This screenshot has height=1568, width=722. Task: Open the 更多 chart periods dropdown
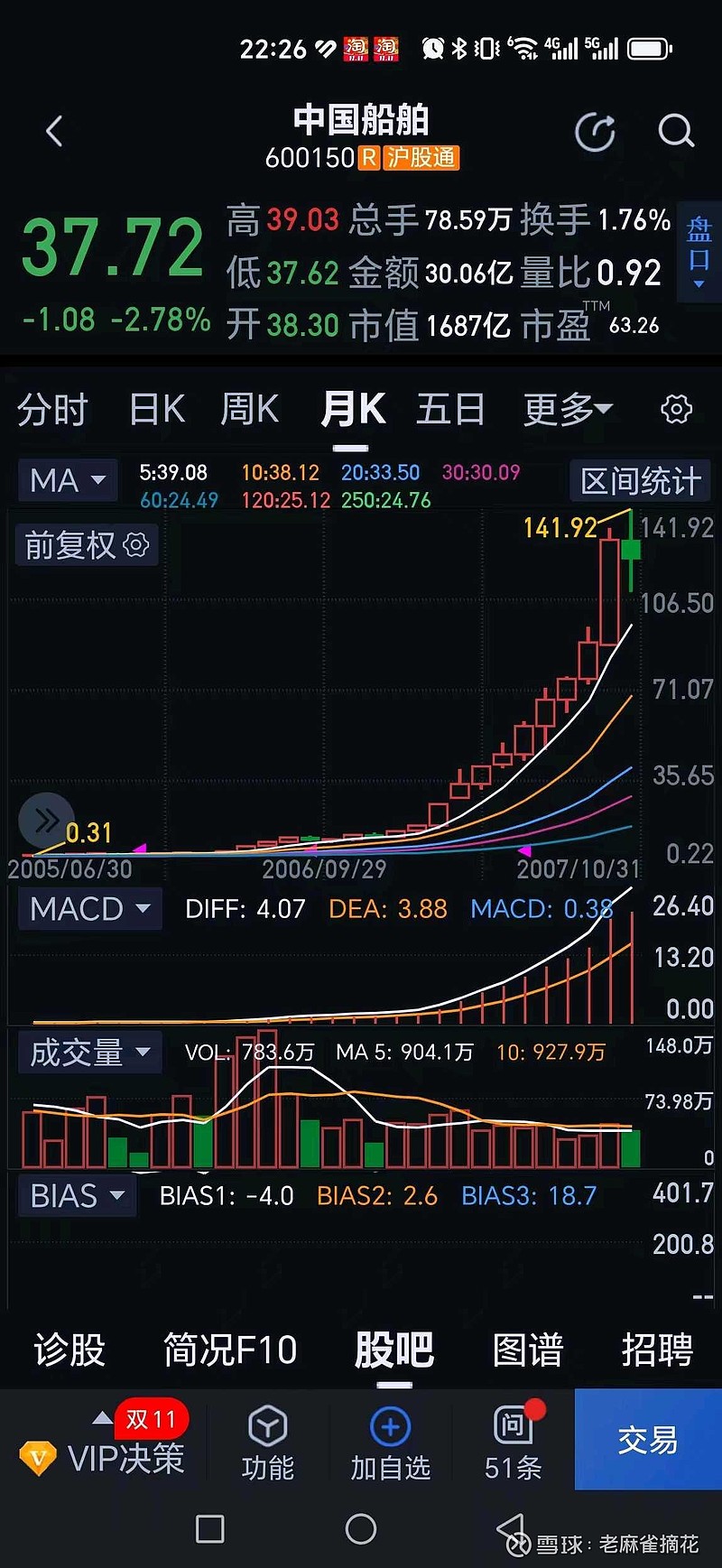click(x=567, y=410)
